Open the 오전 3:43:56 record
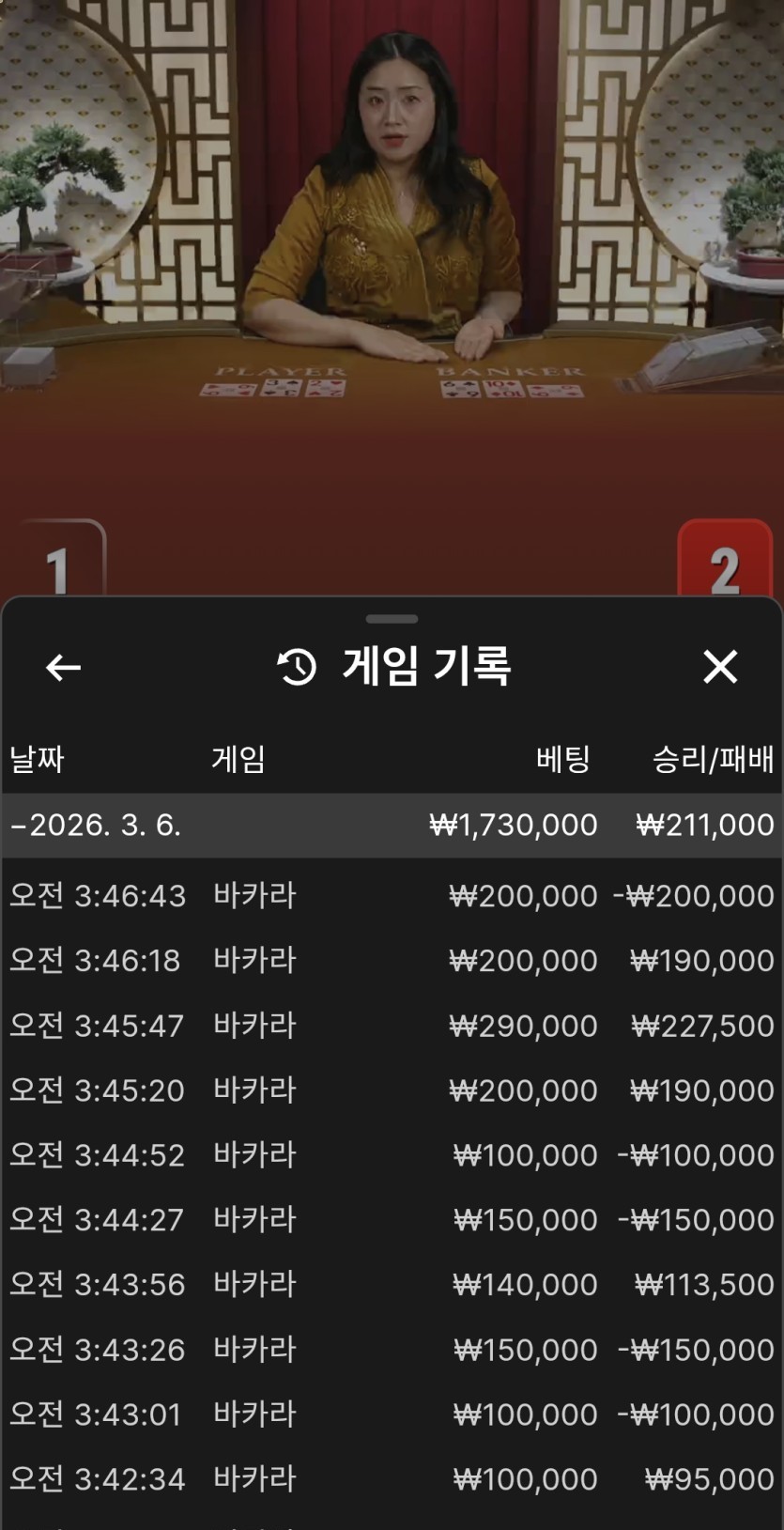Image resolution: width=784 pixels, height=1530 pixels. (x=392, y=1285)
